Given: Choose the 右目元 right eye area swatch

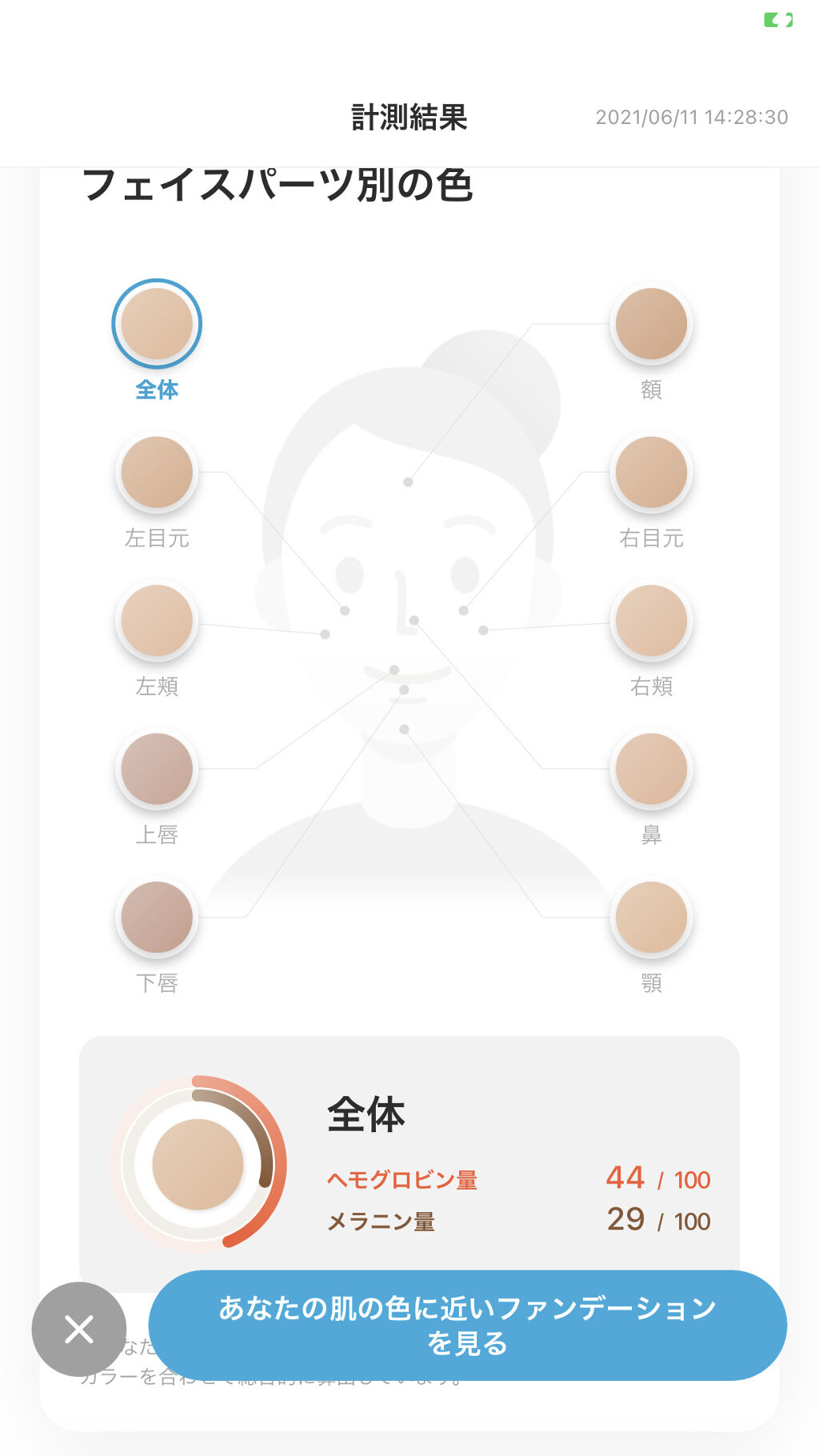Looking at the screenshot, I should click(651, 472).
